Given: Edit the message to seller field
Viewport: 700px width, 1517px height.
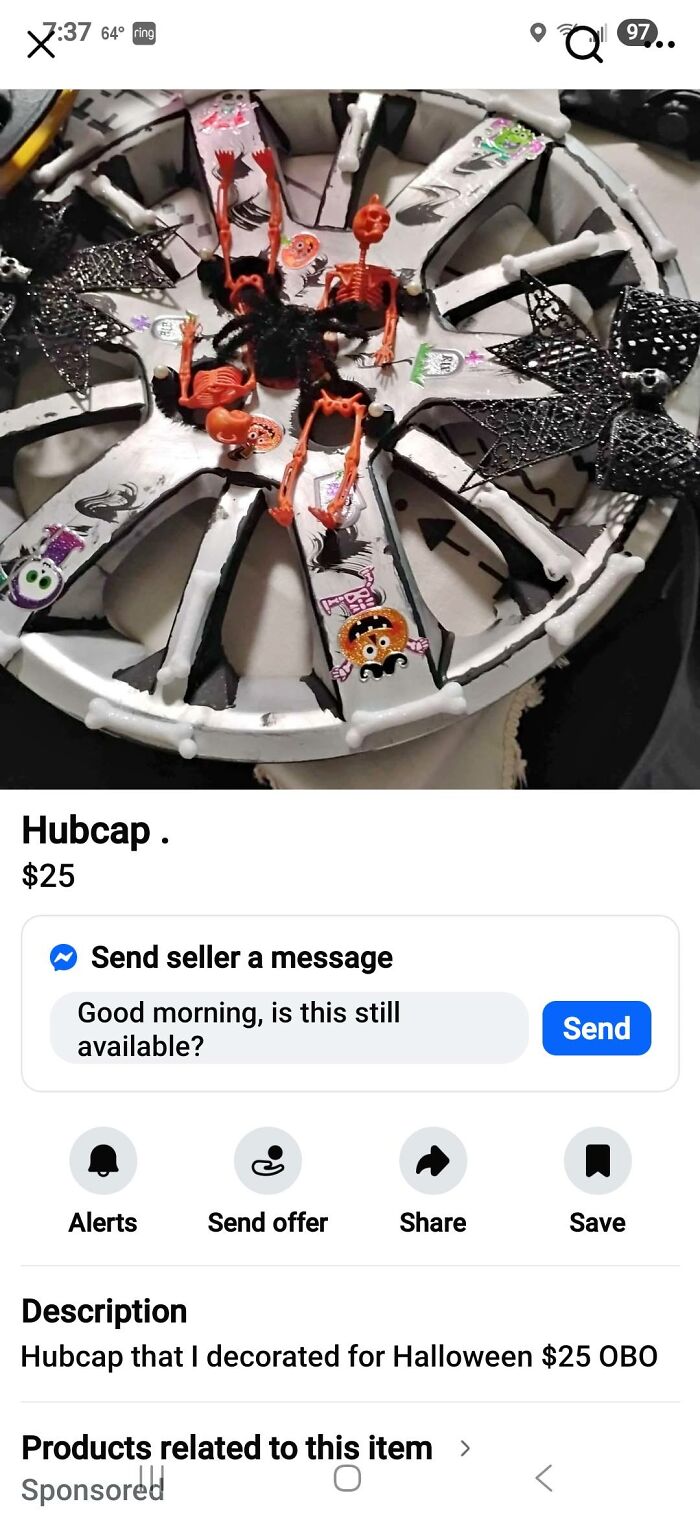Looking at the screenshot, I should [289, 1028].
